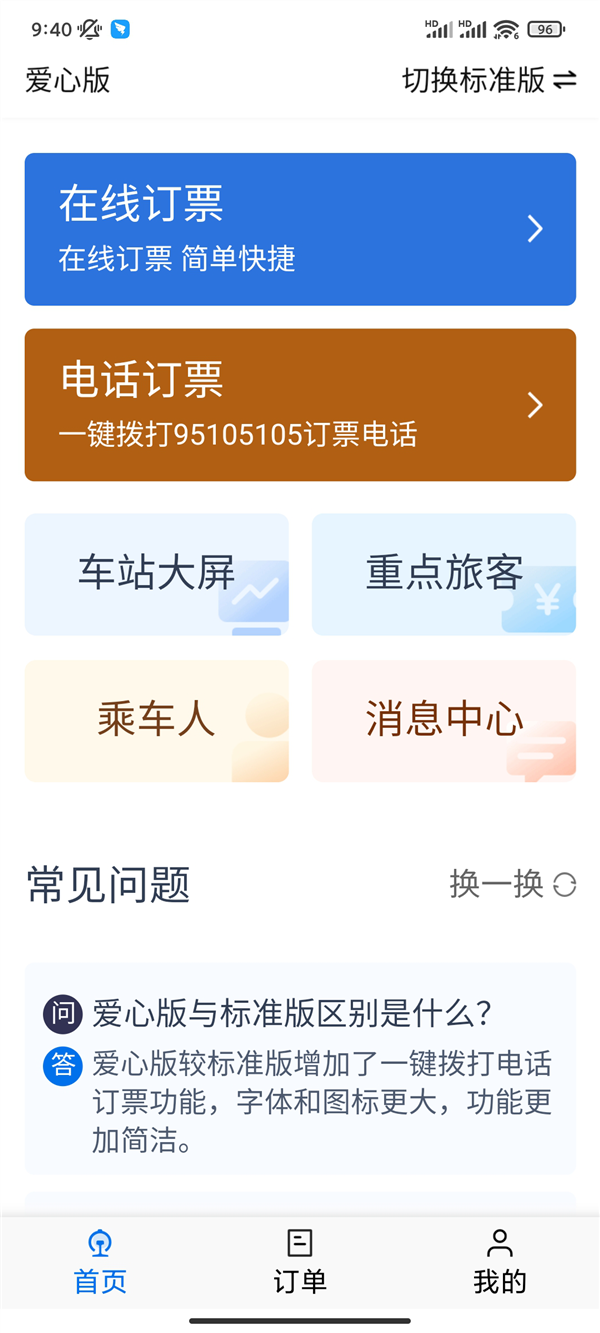Open the 车站大屏 tile
Image resolution: width=600 pixels, height=1333 pixels.
tap(157, 574)
